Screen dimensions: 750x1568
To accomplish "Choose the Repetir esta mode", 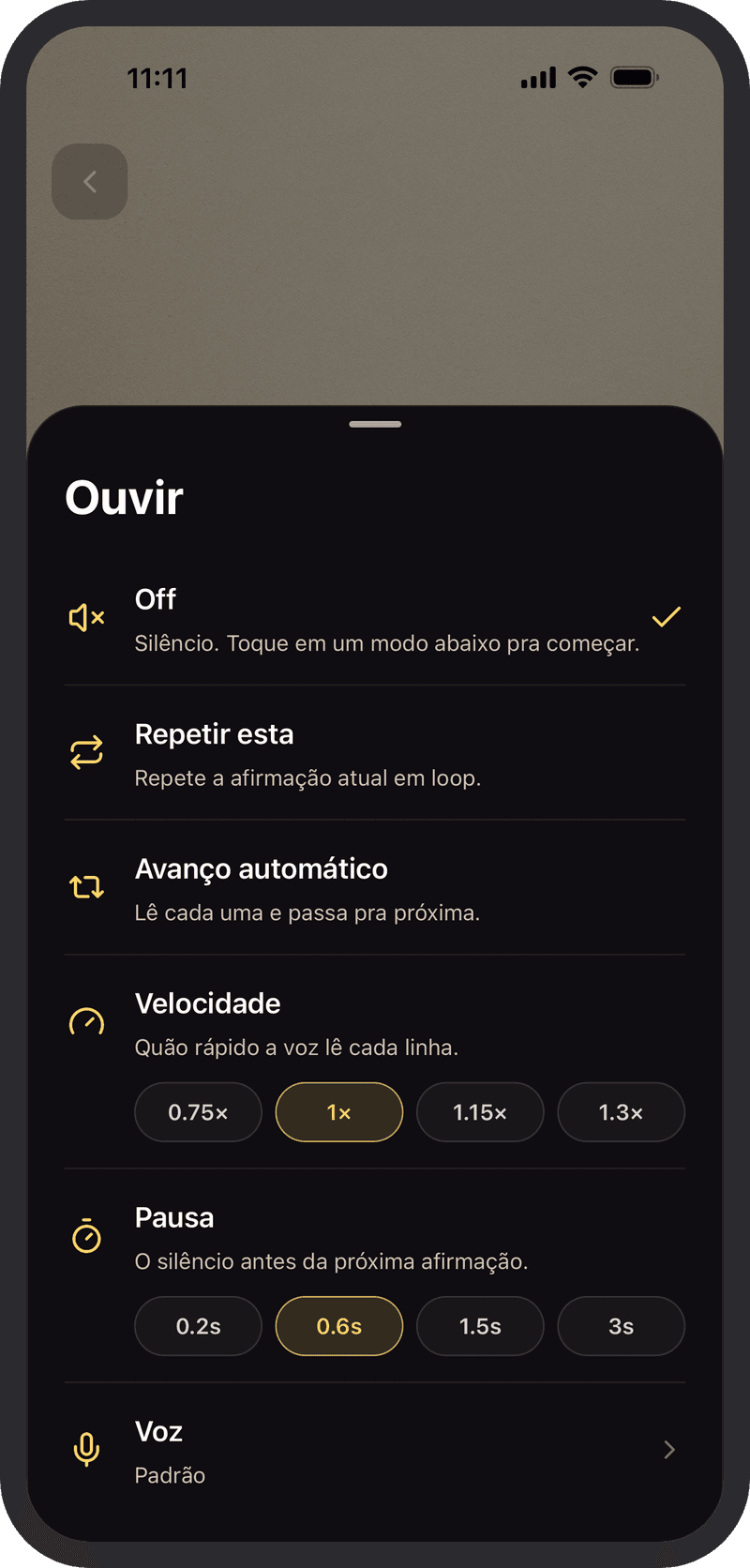I will [x=375, y=754].
